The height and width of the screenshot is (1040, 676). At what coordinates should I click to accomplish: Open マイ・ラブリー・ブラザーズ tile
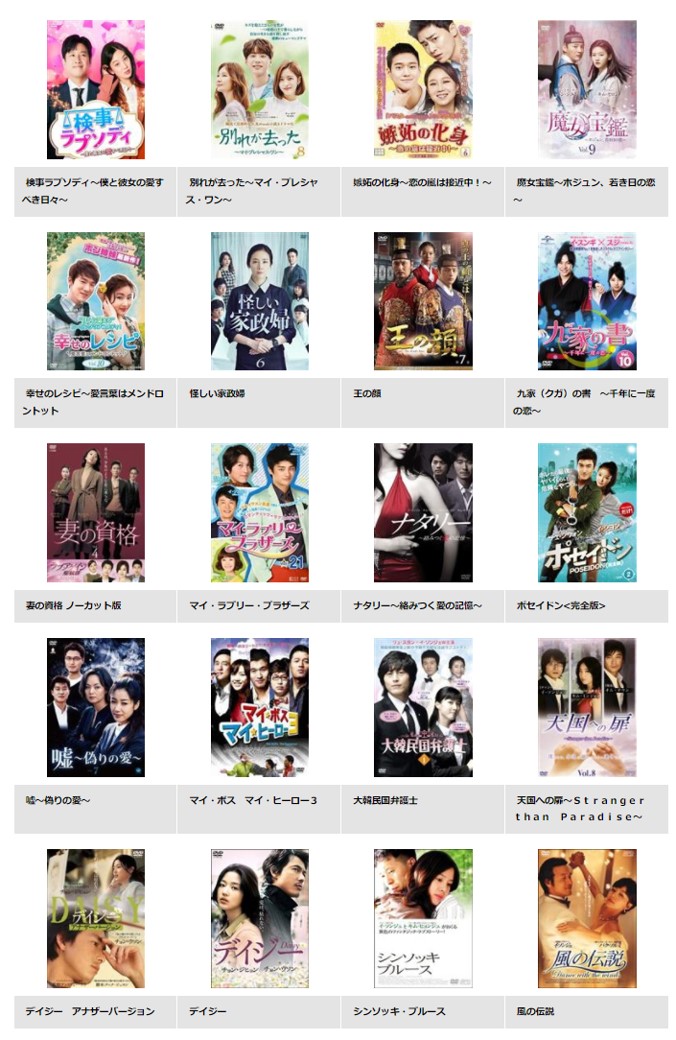259,512
